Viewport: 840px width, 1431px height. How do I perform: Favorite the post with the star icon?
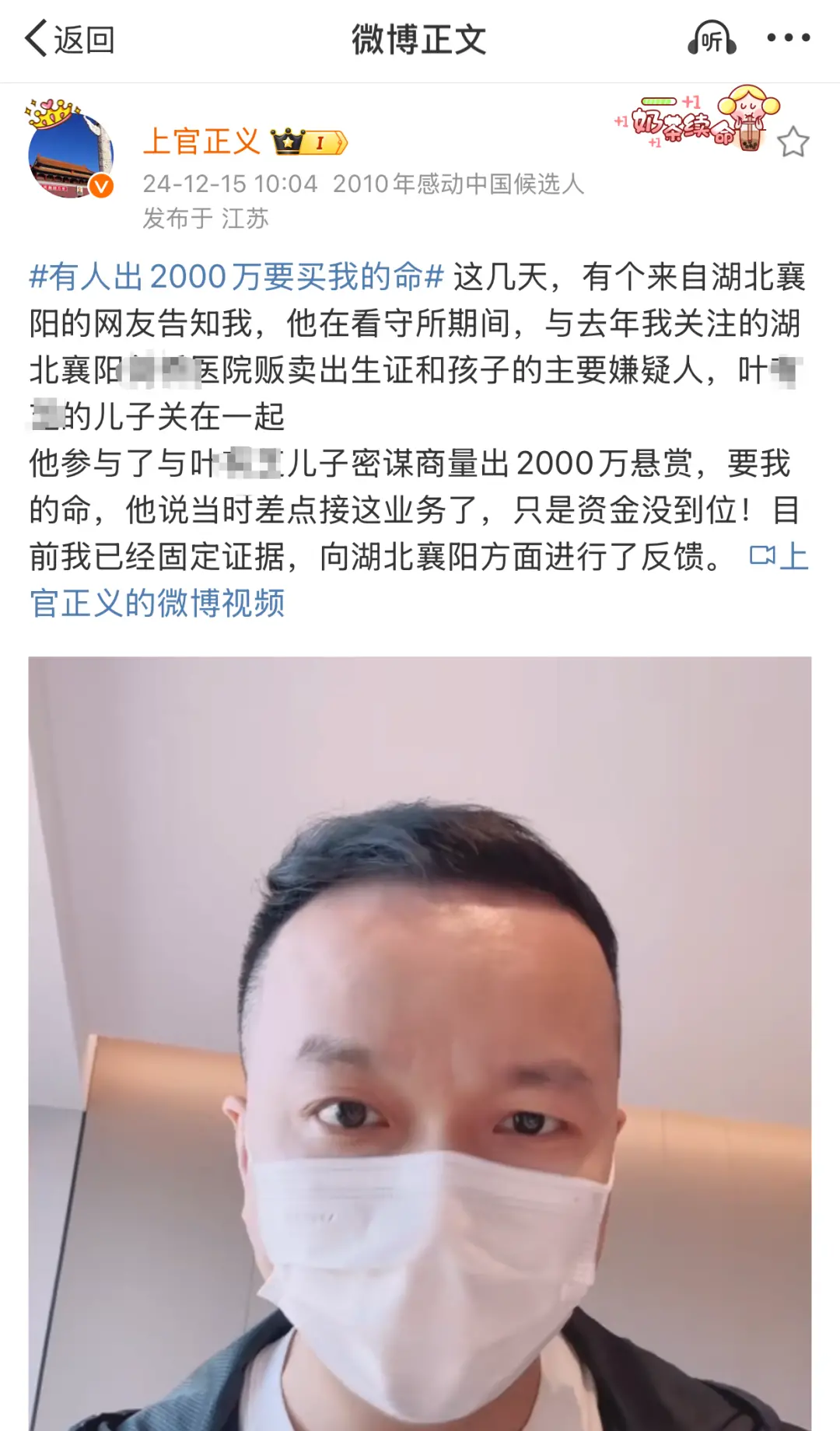[793, 142]
